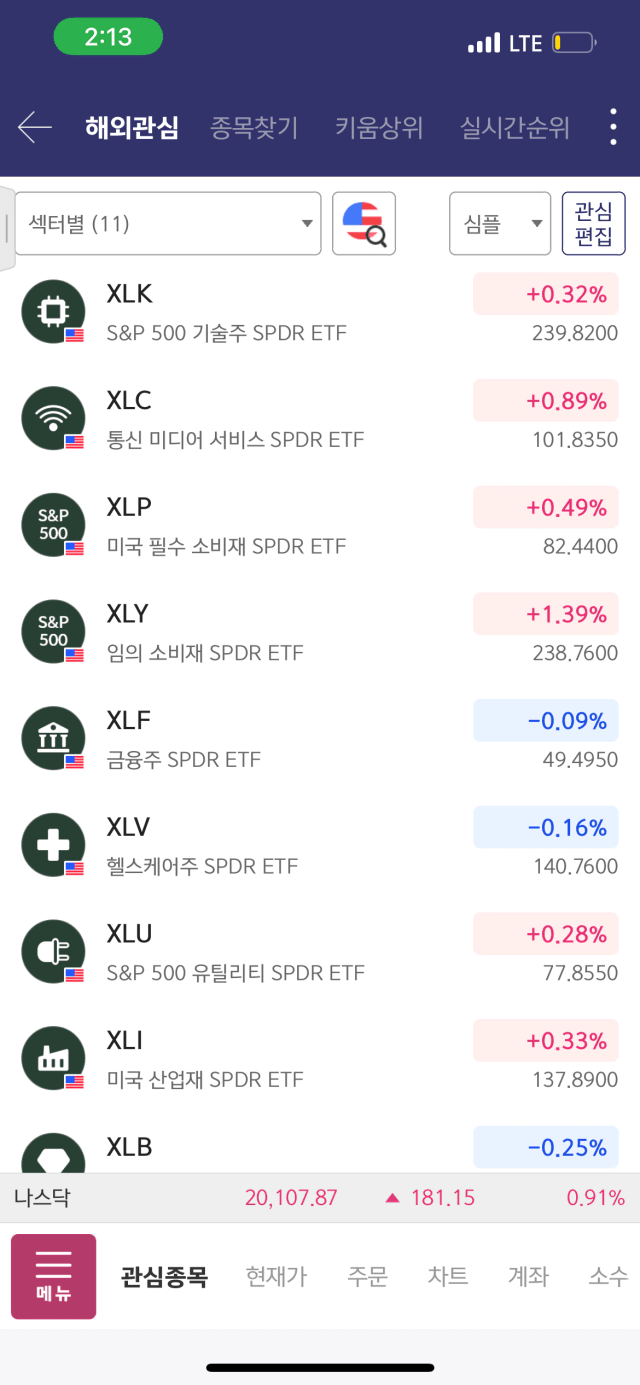Screen dimensions: 640x1385
Task: Switch to the 키움상위 tab
Action: tap(379, 128)
